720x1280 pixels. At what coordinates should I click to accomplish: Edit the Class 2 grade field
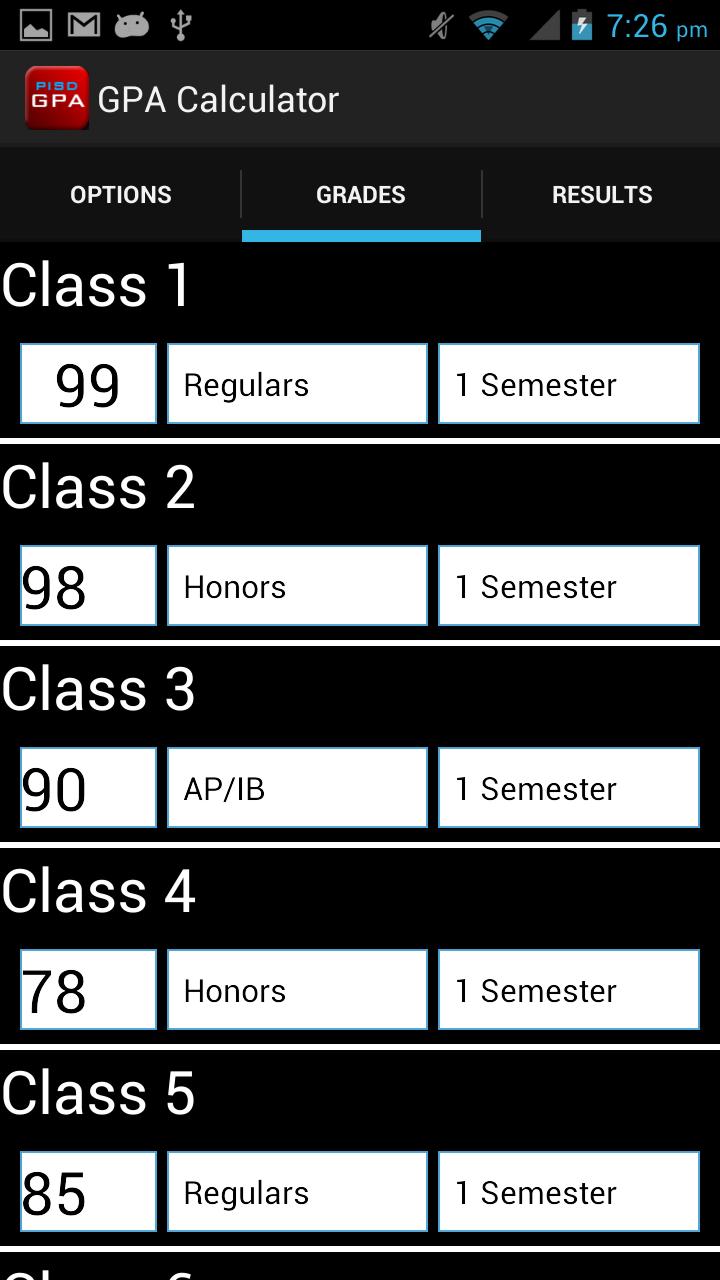point(88,586)
